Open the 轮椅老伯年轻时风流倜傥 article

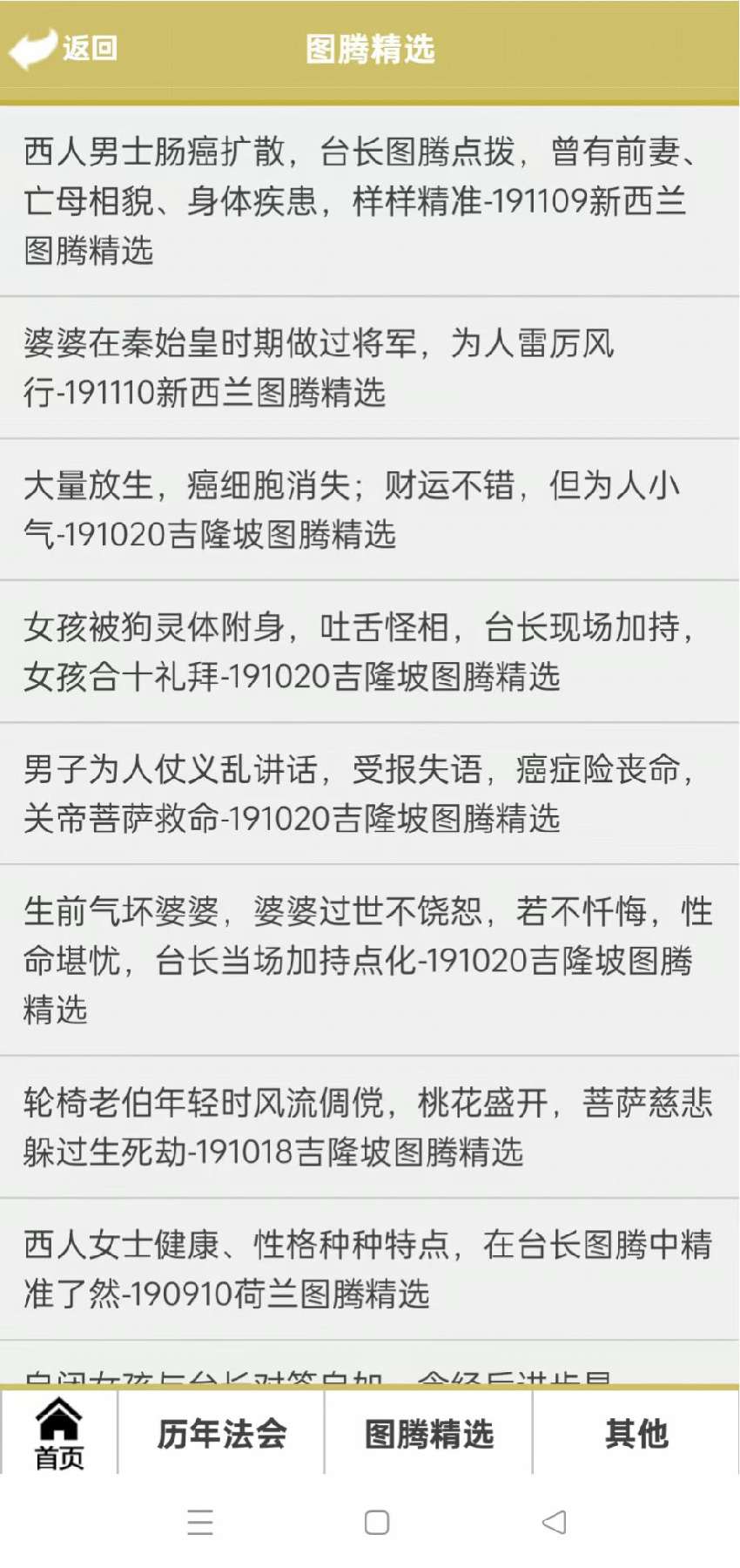(370, 1127)
